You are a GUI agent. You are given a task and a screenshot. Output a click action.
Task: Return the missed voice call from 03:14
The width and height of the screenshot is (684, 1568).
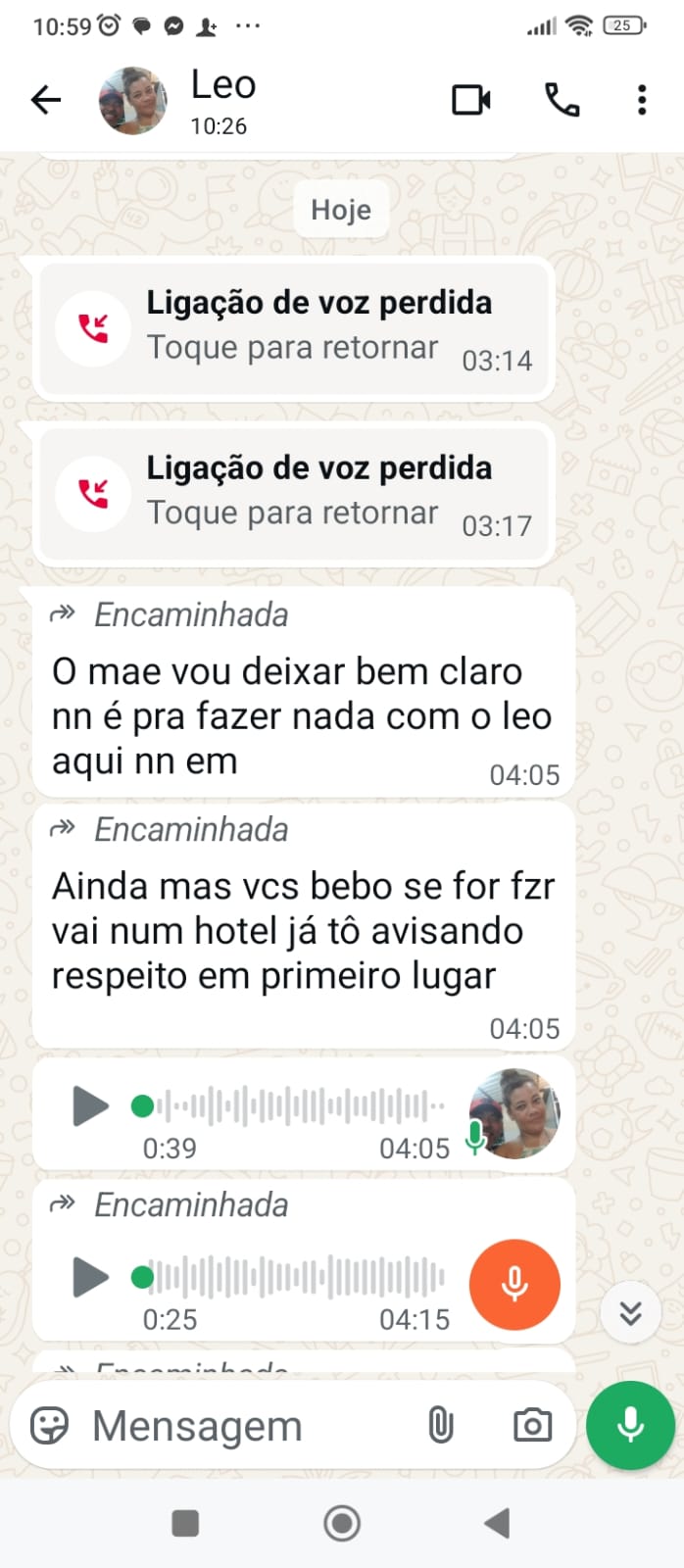(x=294, y=328)
